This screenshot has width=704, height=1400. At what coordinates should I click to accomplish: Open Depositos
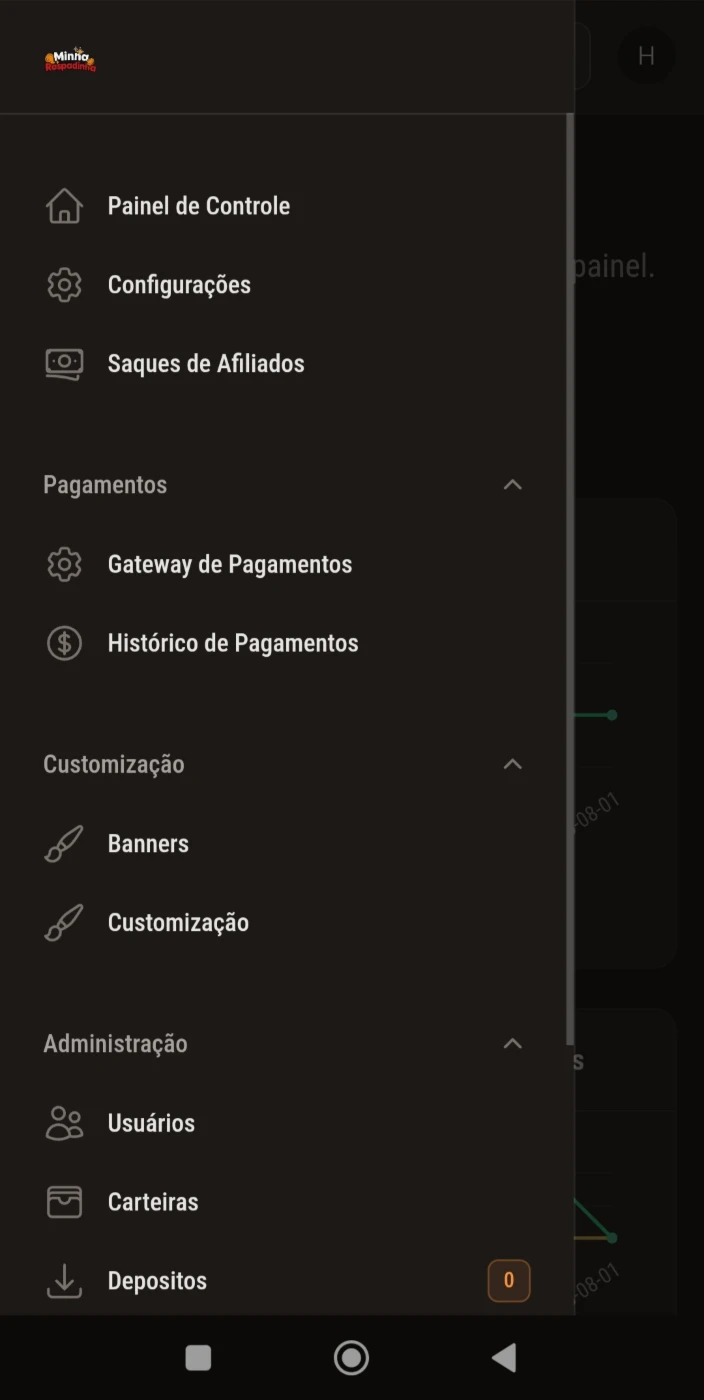[x=157, y=1281]
